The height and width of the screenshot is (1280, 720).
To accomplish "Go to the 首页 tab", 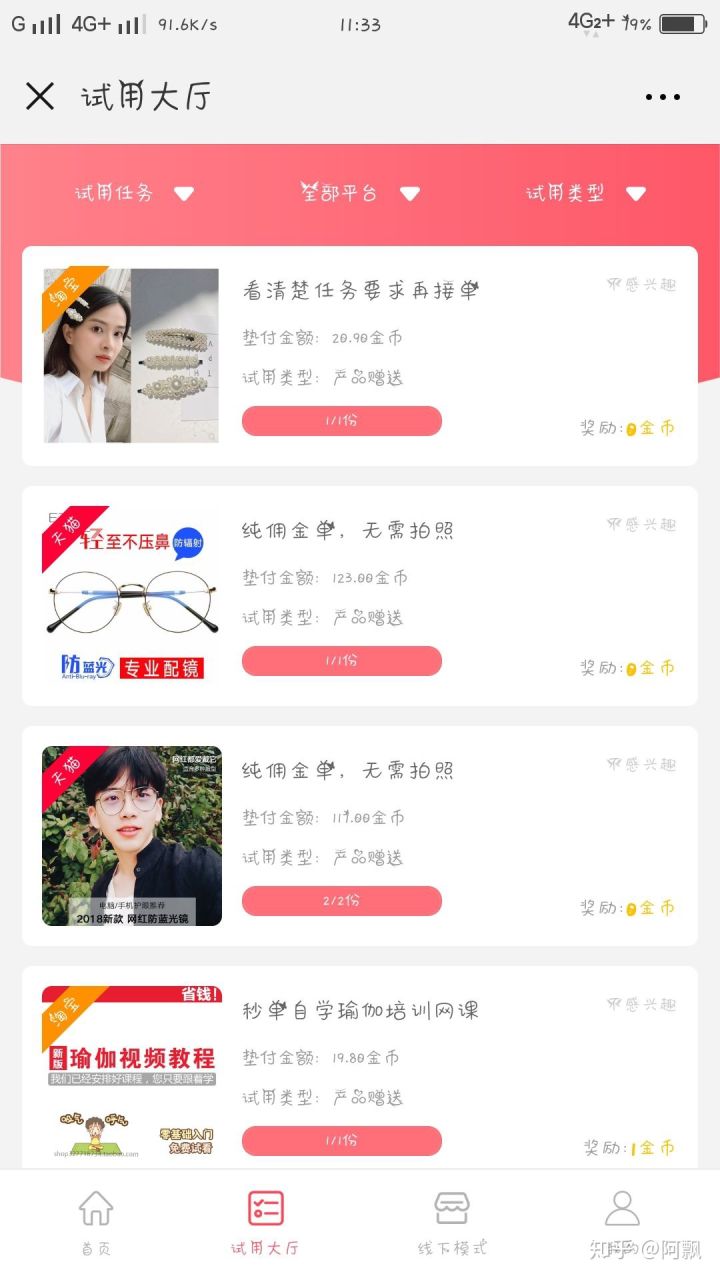I will tap(96, 1221).
